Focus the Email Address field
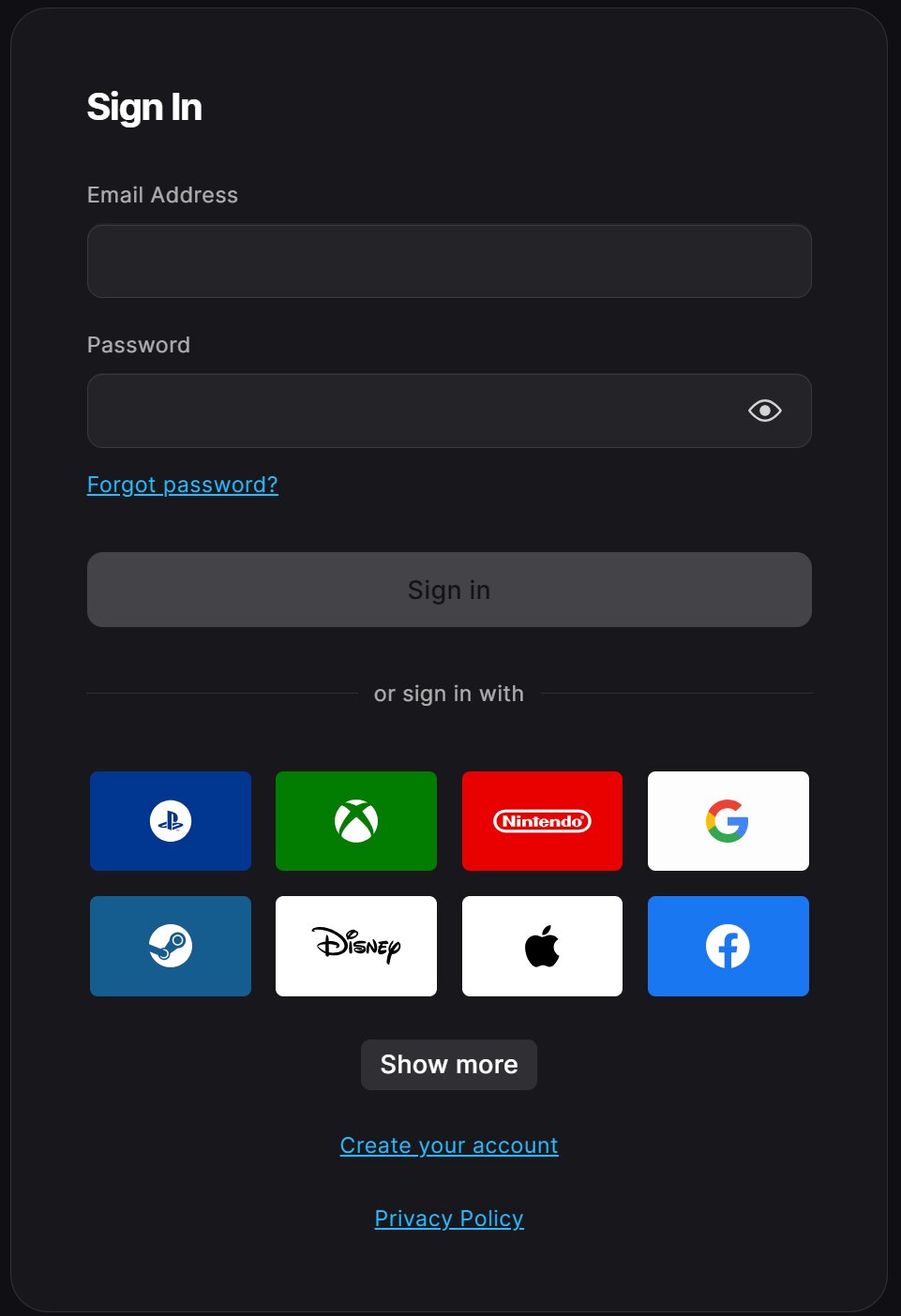The image size is (901, 1316). pyautogui.click(x=449, y=262)
